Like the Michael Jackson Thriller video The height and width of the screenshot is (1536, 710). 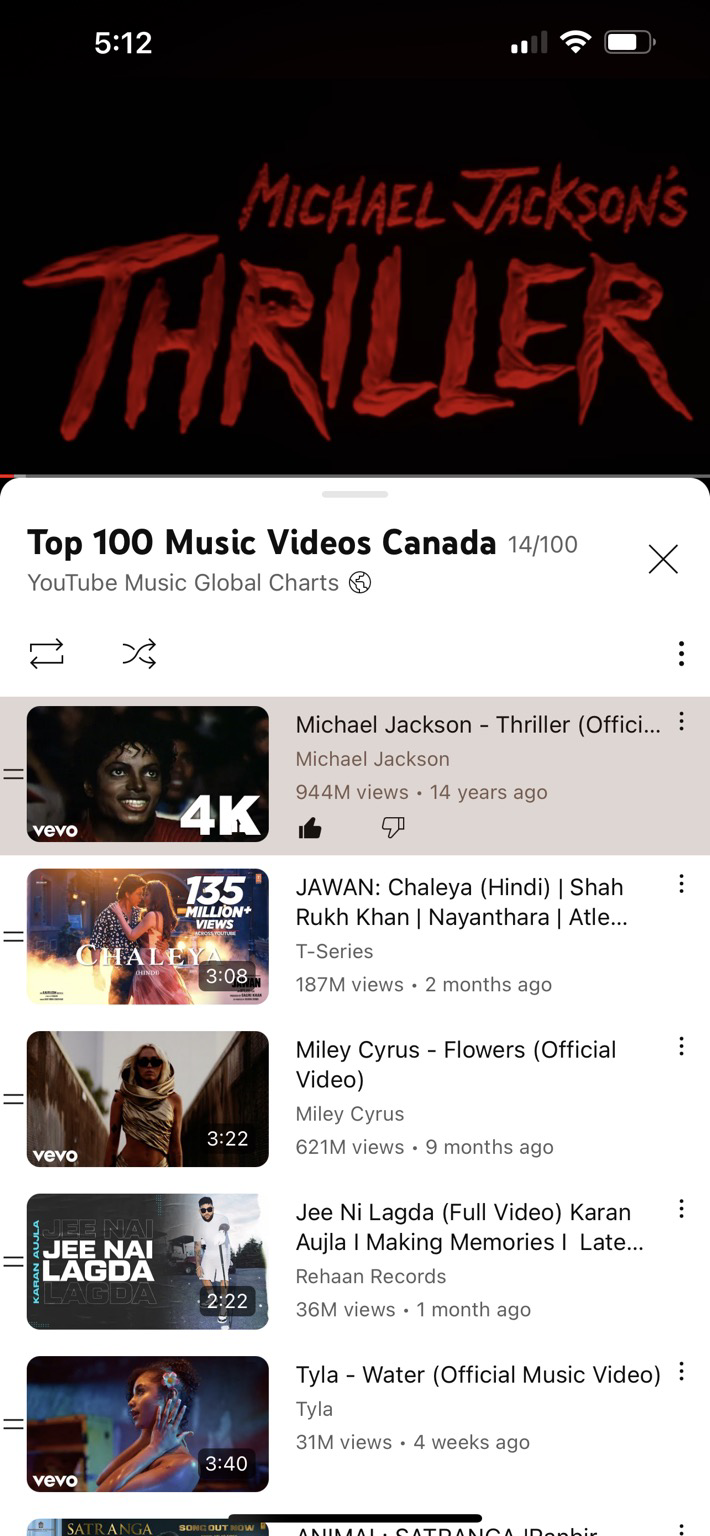310,828
